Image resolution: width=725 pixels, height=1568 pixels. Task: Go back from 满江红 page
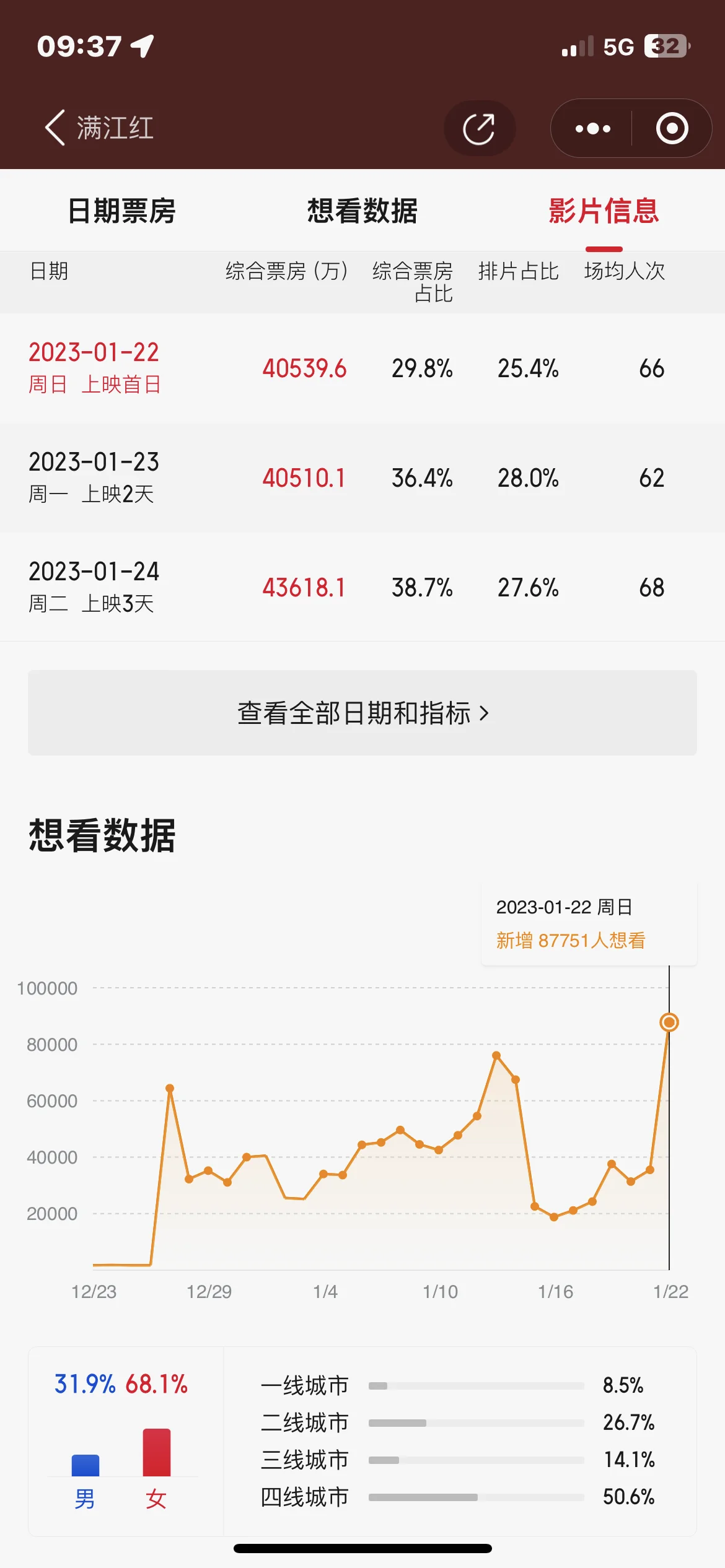55,128
